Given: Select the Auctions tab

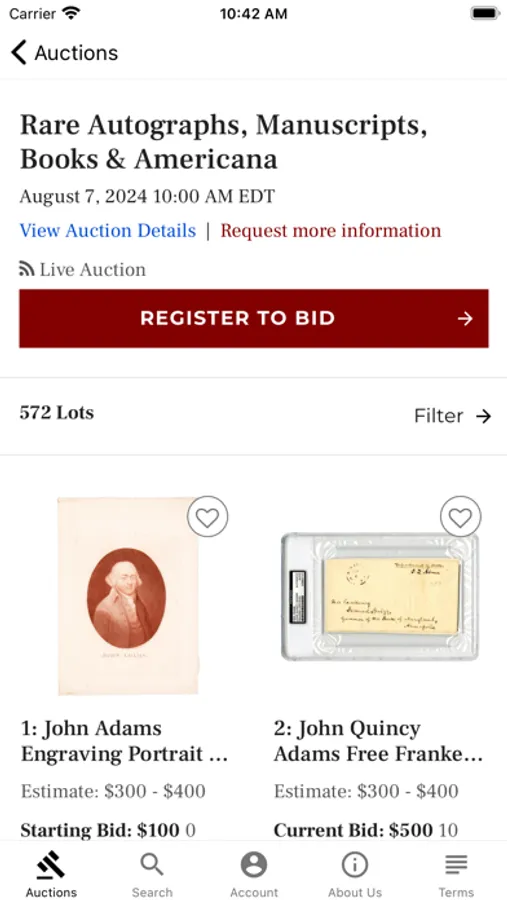Looking at the screenshot, I should click(51, 874).
